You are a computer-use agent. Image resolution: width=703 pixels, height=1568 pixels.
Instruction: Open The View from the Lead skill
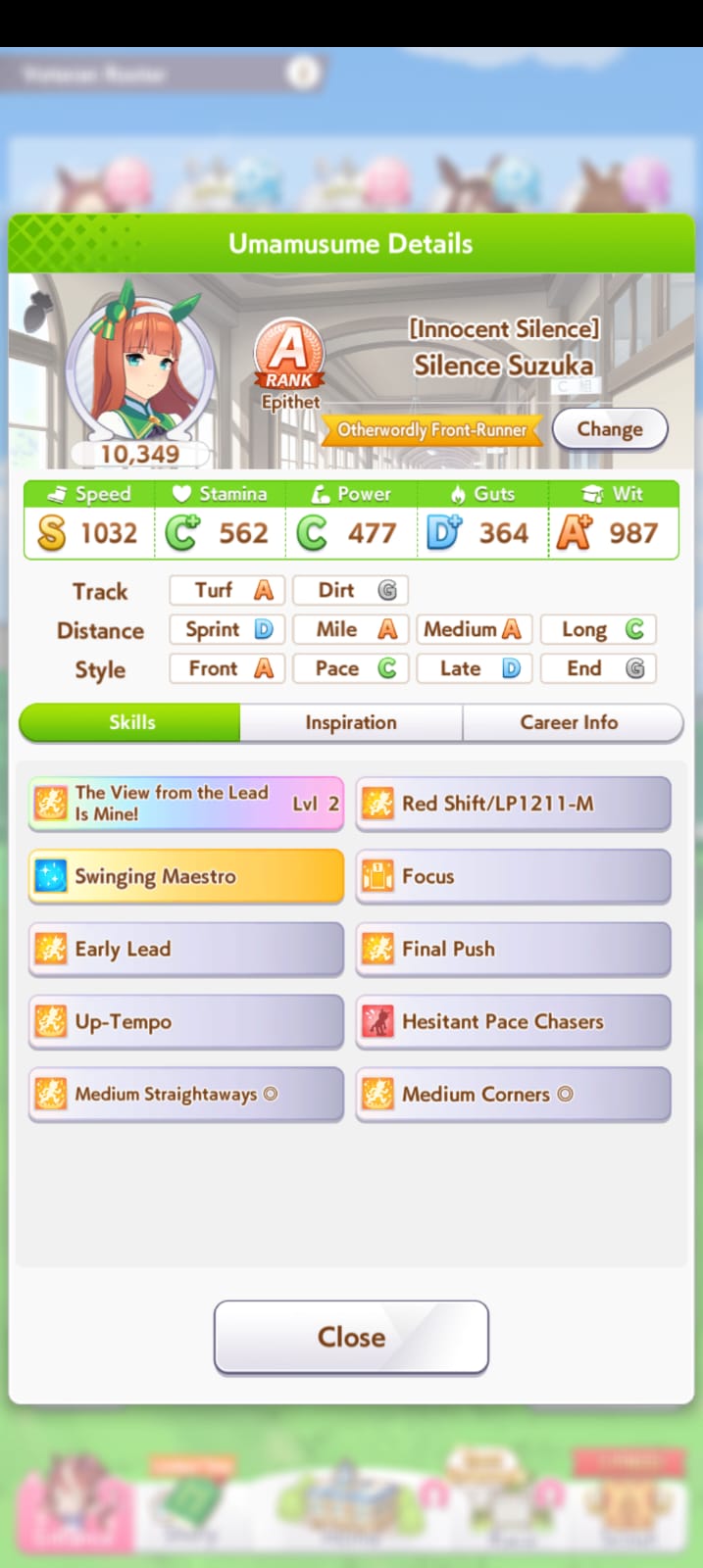186,804
